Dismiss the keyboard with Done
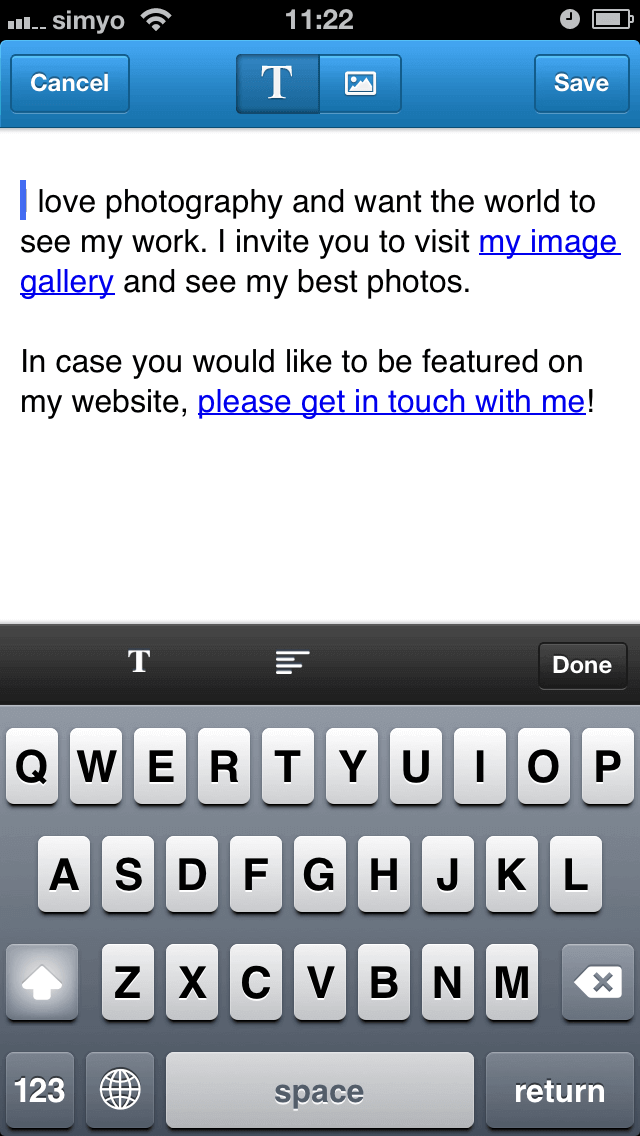640x1136 pixels. click(x=582, y=664)
